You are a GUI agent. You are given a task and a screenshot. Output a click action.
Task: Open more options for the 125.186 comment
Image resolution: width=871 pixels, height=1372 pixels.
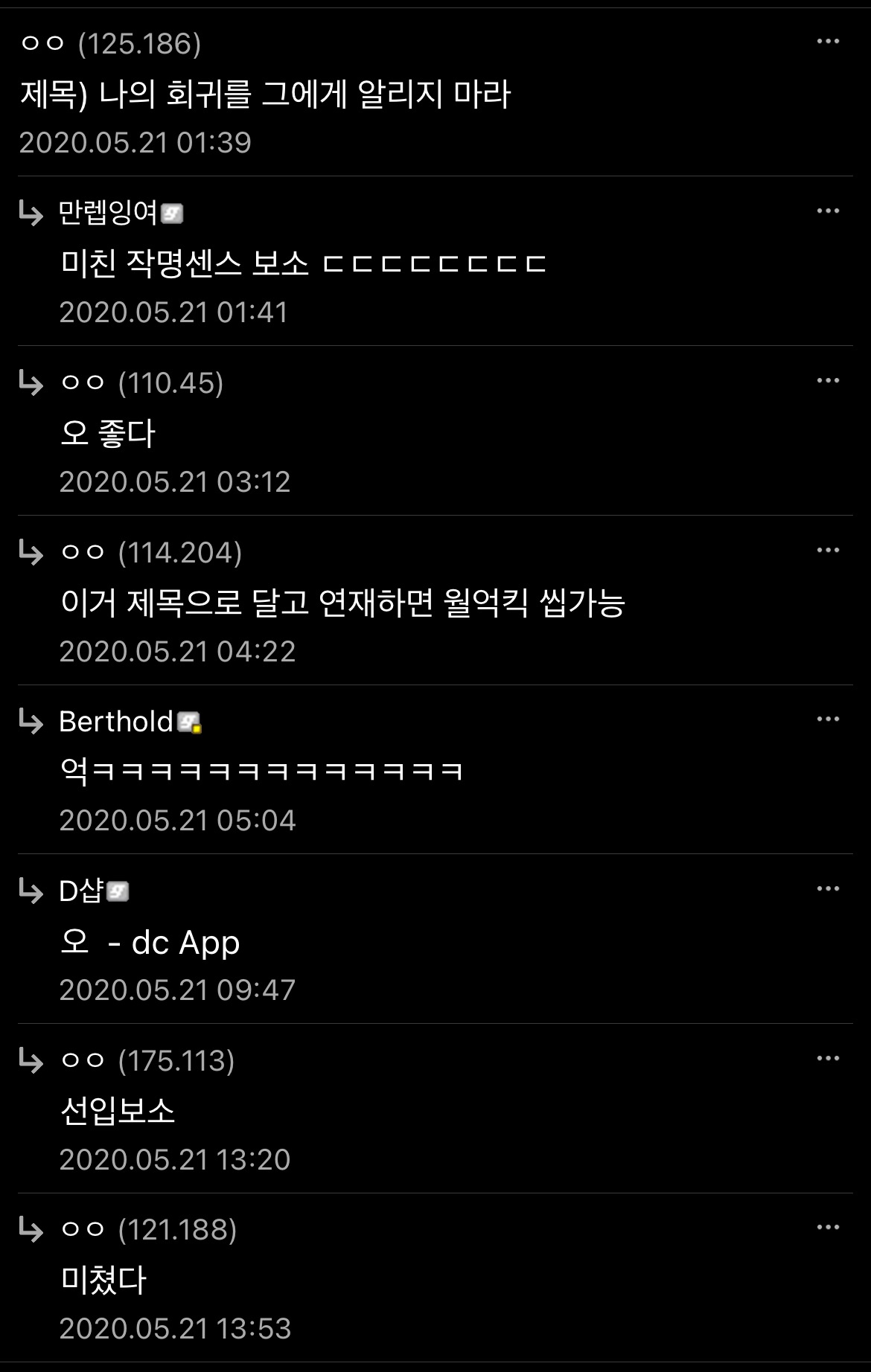click(828, 42)
